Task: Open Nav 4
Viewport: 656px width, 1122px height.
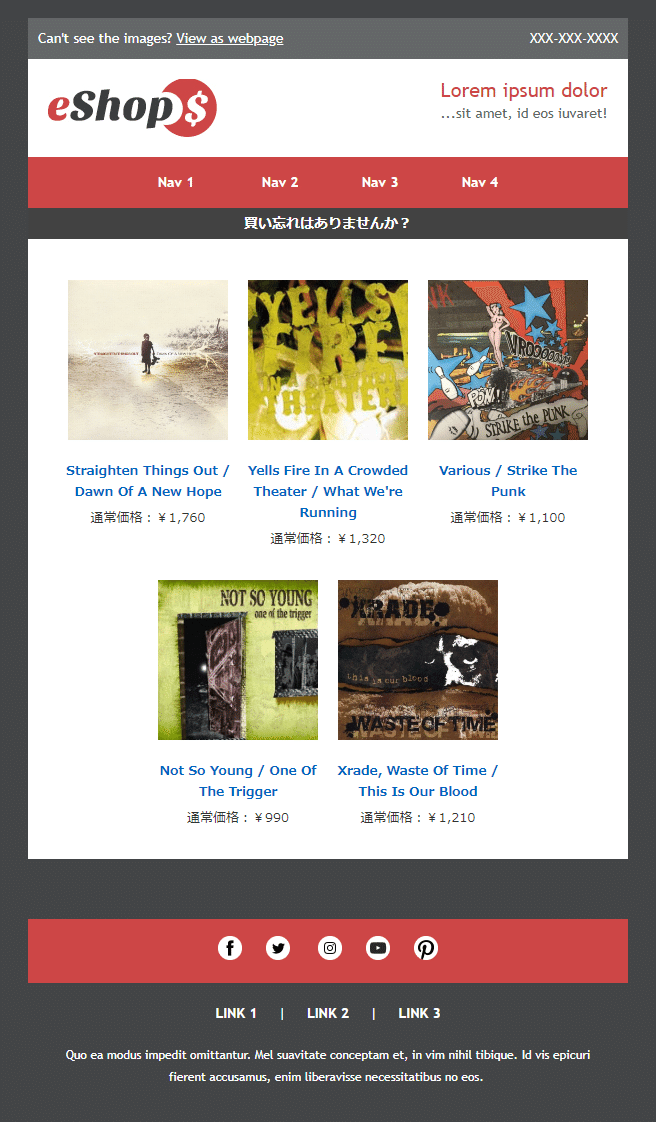Action: coord(480,182)
